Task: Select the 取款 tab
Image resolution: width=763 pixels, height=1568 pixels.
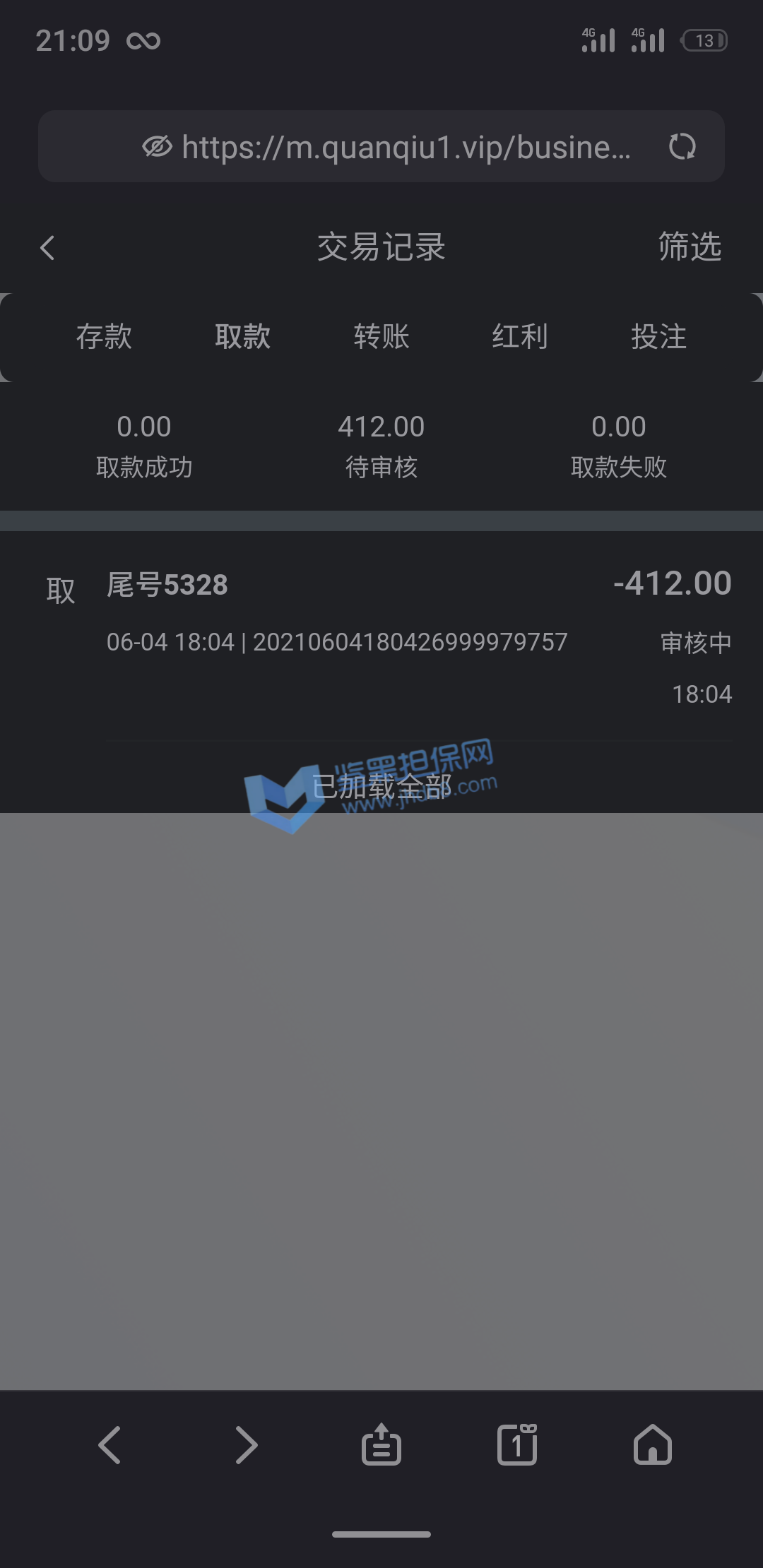Action: (x=242, y=337)
